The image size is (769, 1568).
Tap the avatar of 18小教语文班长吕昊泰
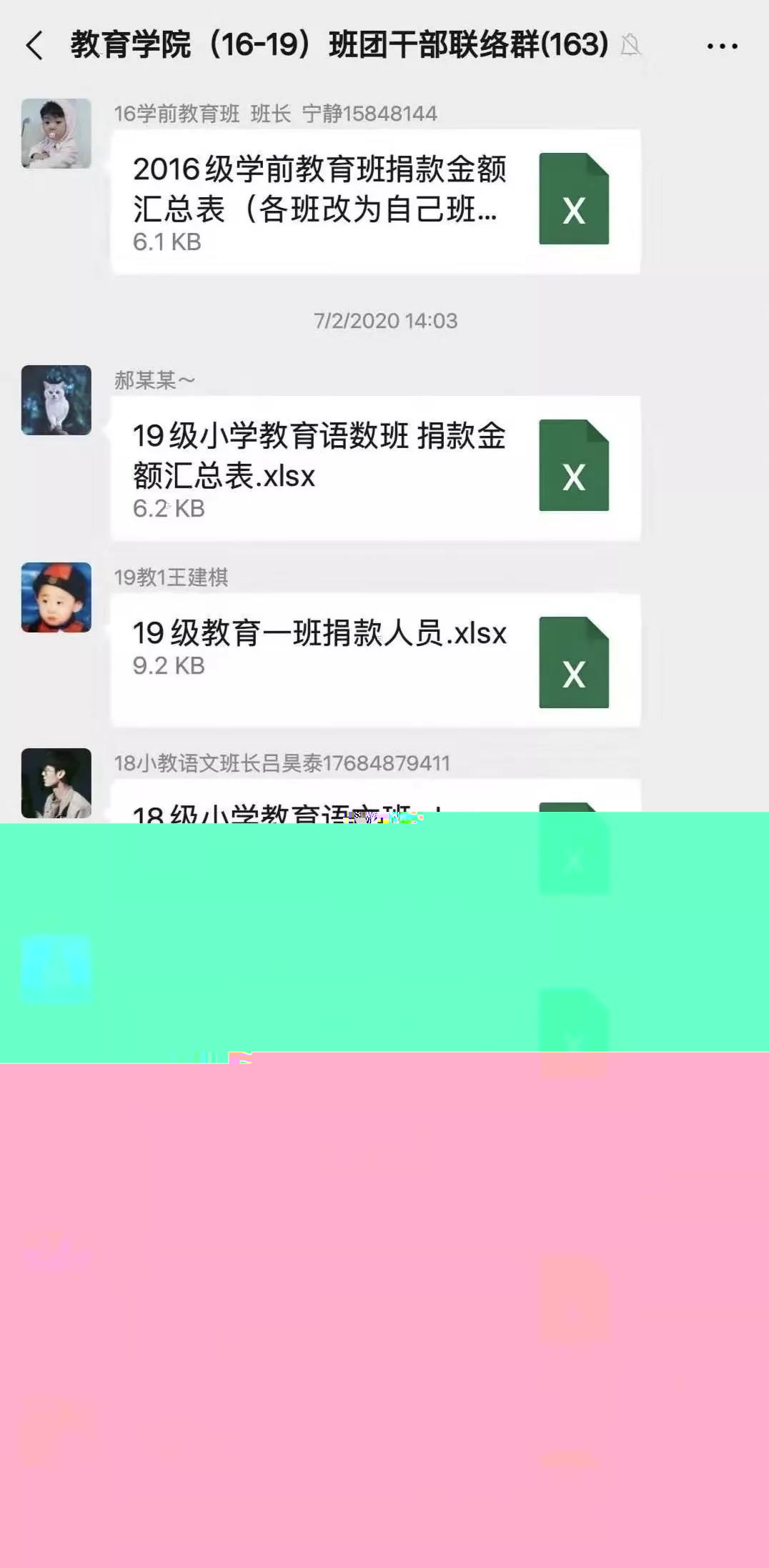56,783
